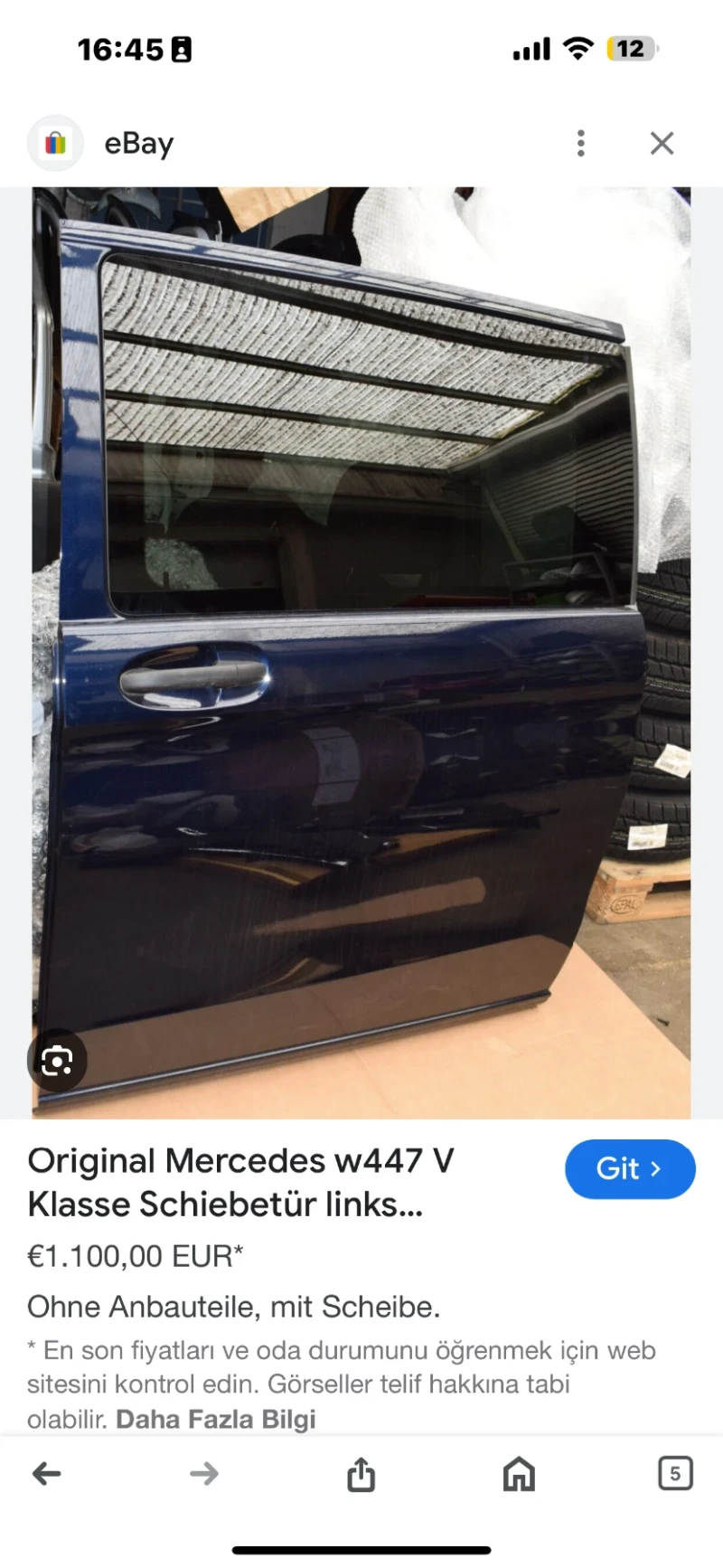Tap the eBay shopping bag icon
723x1568 pixels.
click(55, 143)
